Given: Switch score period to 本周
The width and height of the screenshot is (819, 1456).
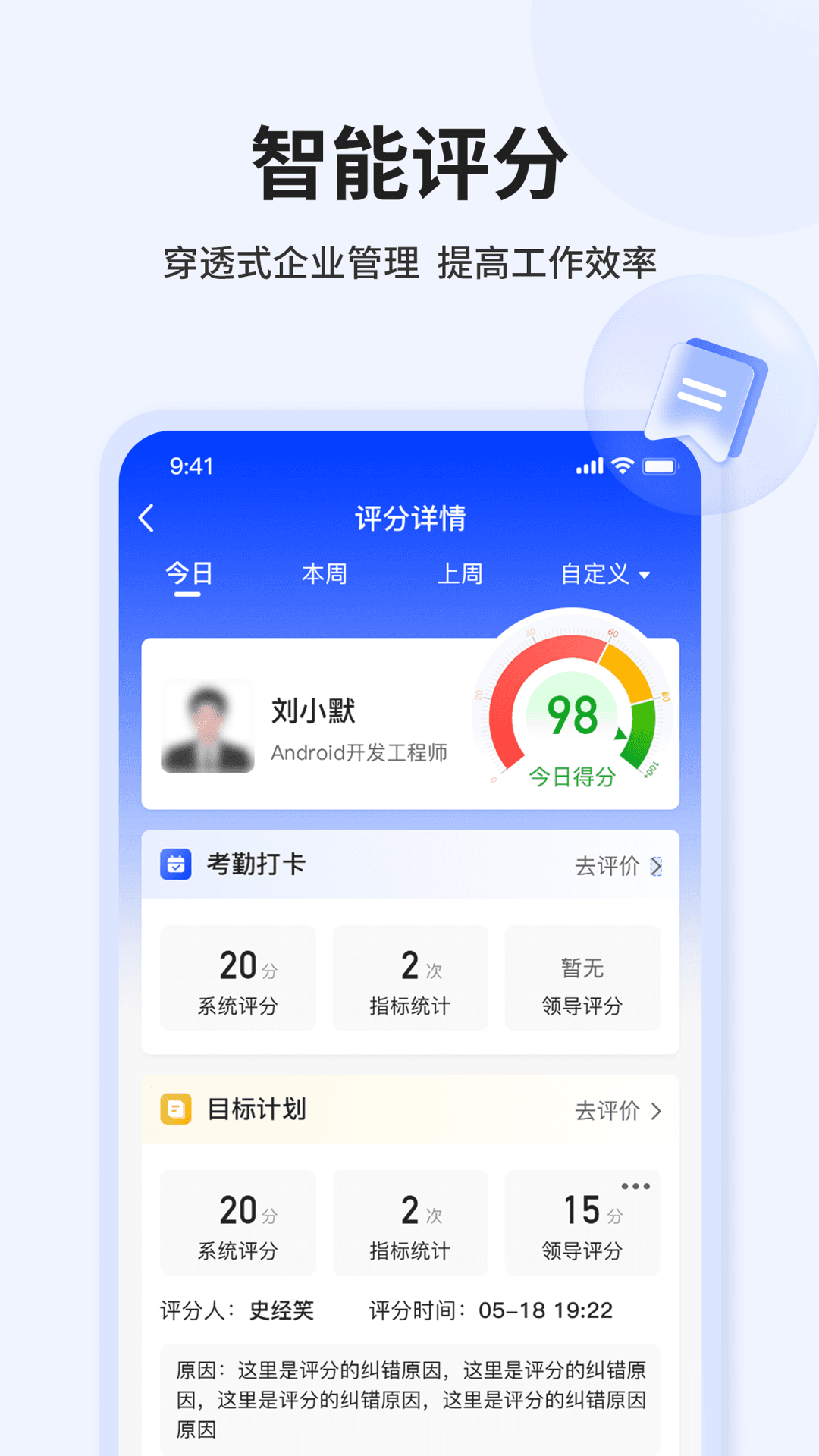Looking at the screenshot, I should (324, 574).
